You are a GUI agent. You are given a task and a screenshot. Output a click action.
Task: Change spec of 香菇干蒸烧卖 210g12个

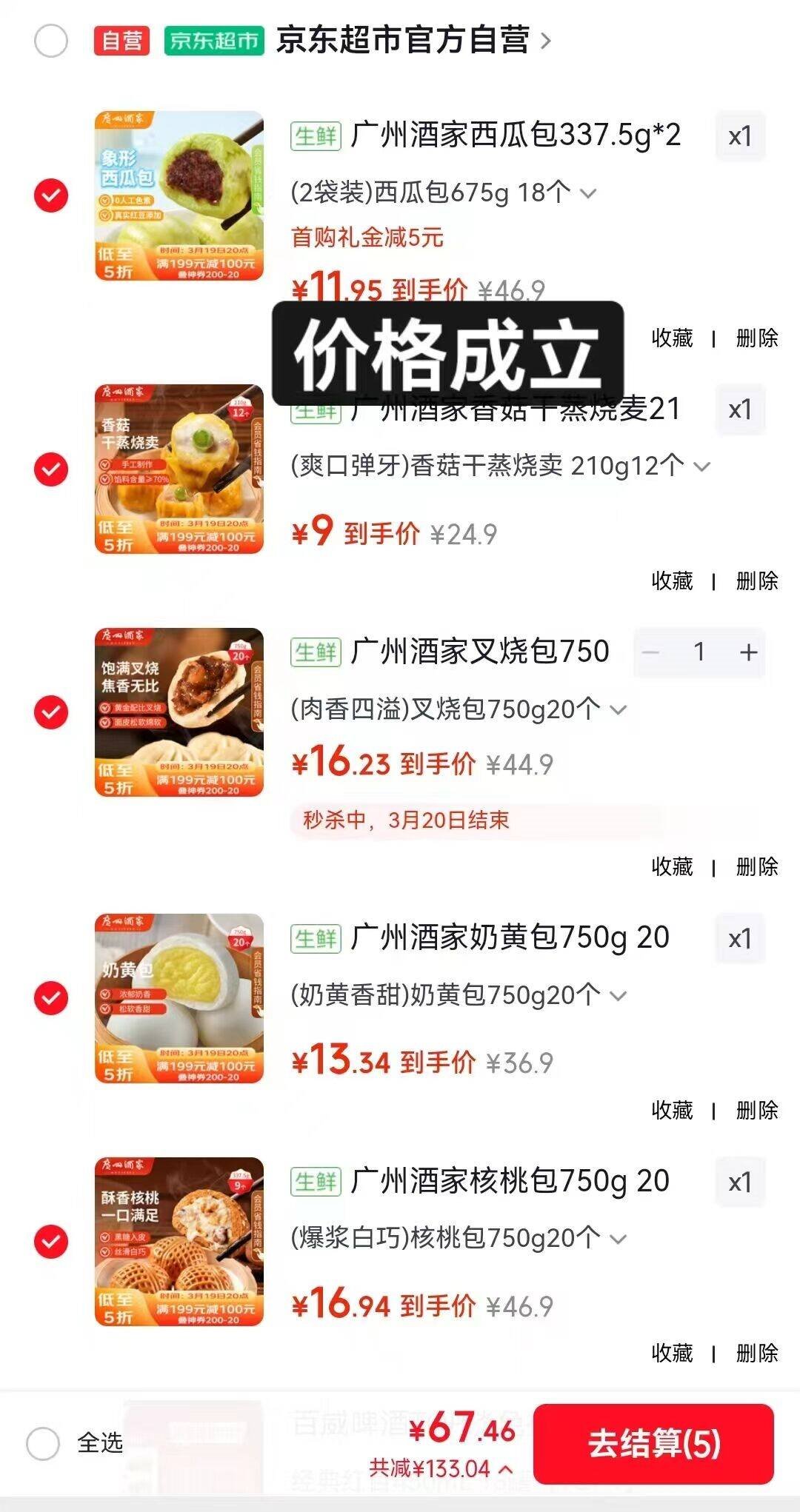[x=701, y=466]
